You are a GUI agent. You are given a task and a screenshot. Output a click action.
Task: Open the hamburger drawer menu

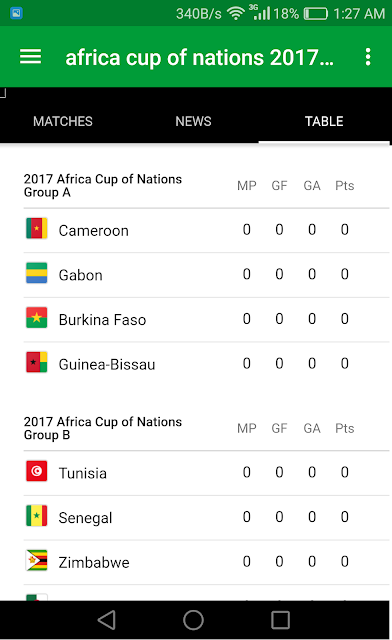[x=31, y=57]
